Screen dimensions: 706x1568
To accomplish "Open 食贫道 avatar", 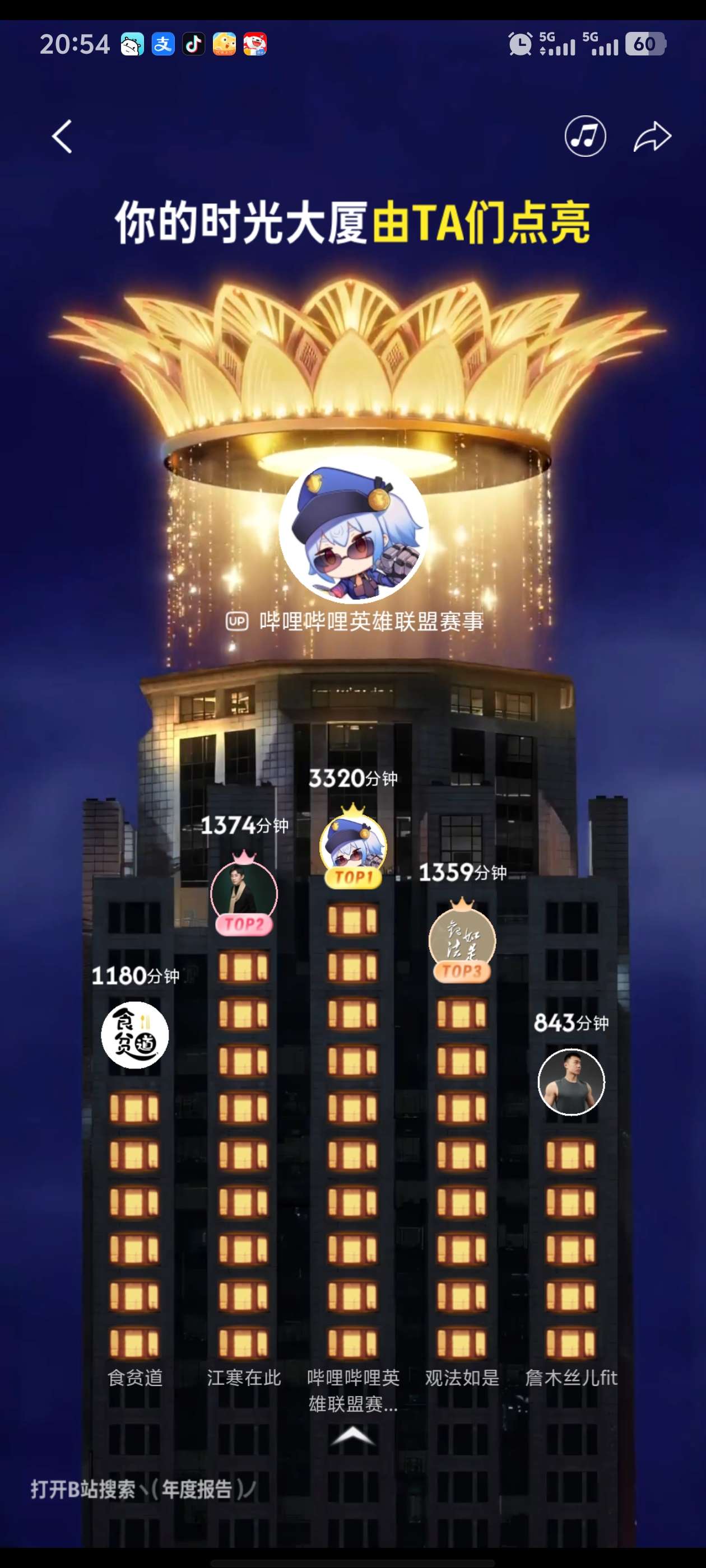I will click(x=134, y=1035).
